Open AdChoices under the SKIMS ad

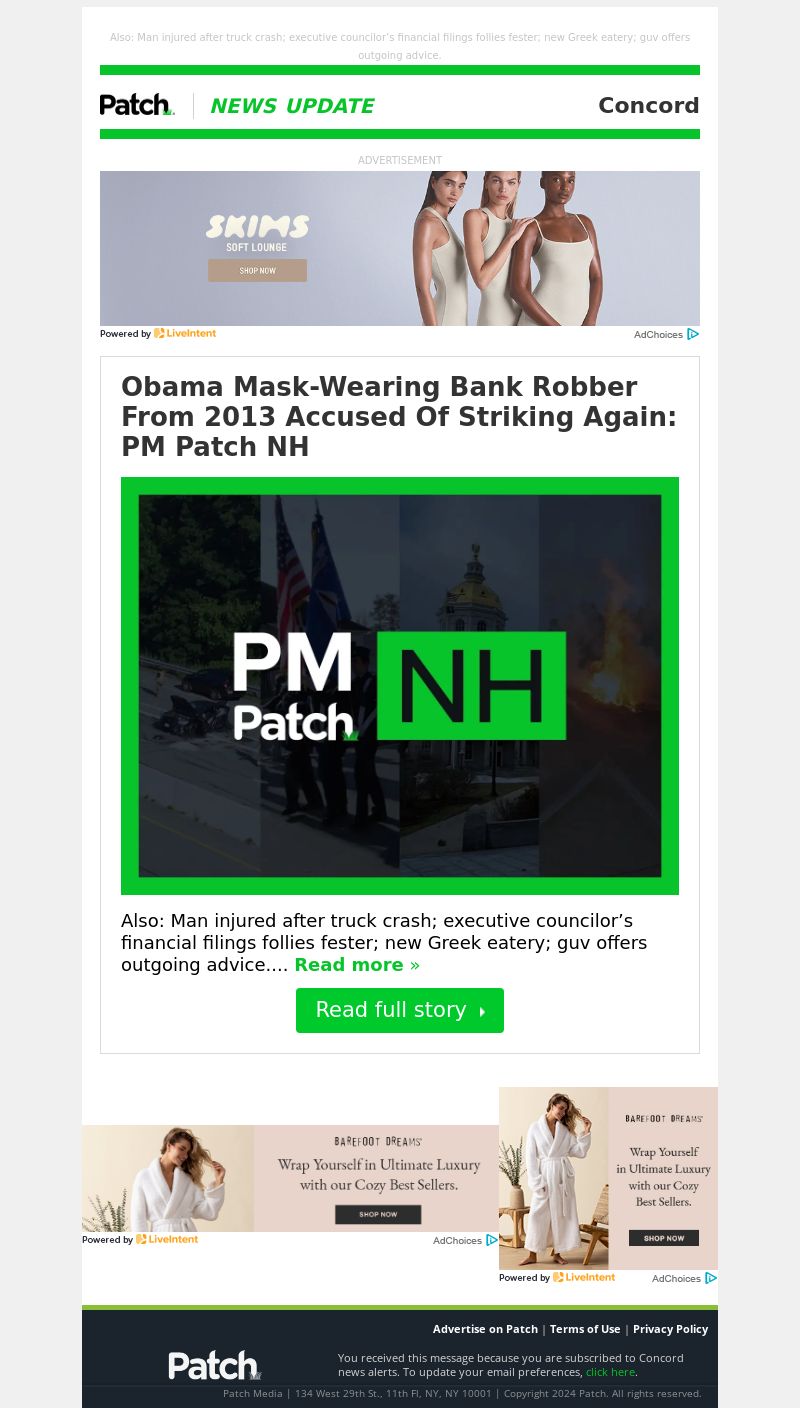666,335
